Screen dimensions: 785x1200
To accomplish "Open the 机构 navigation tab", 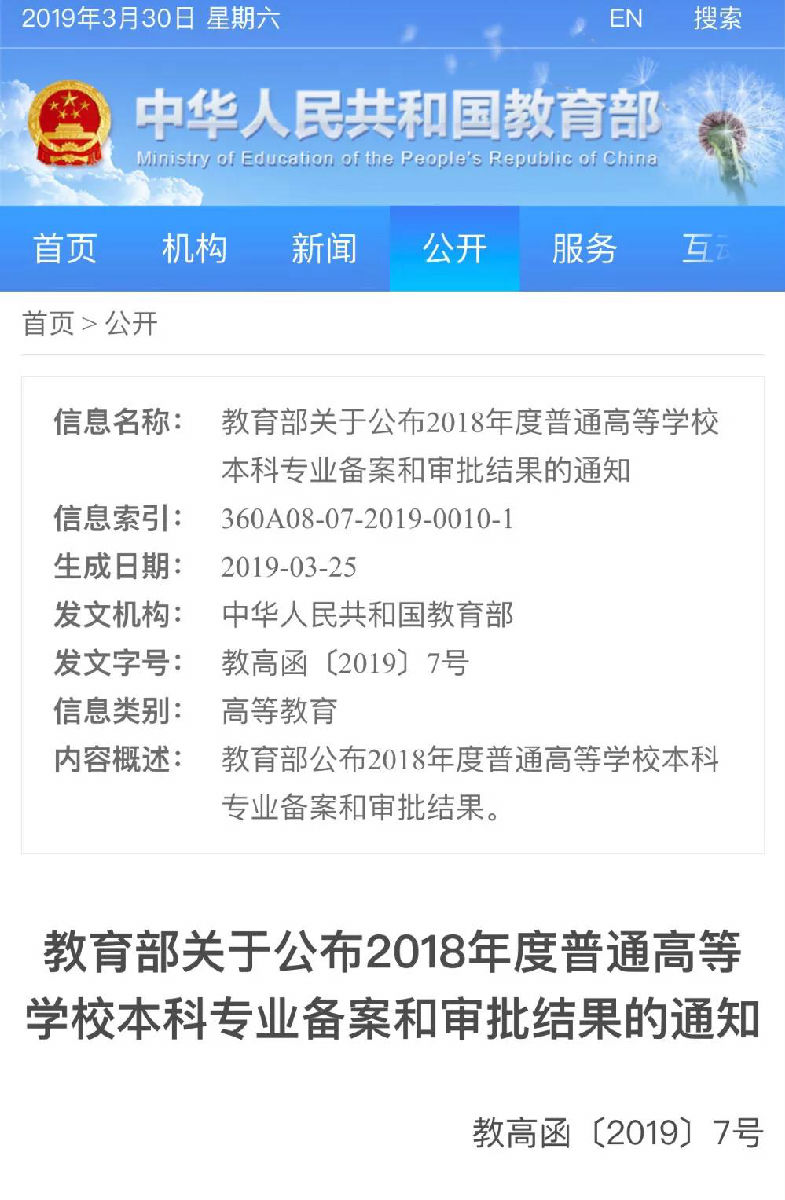I will [x=194, y=249].
